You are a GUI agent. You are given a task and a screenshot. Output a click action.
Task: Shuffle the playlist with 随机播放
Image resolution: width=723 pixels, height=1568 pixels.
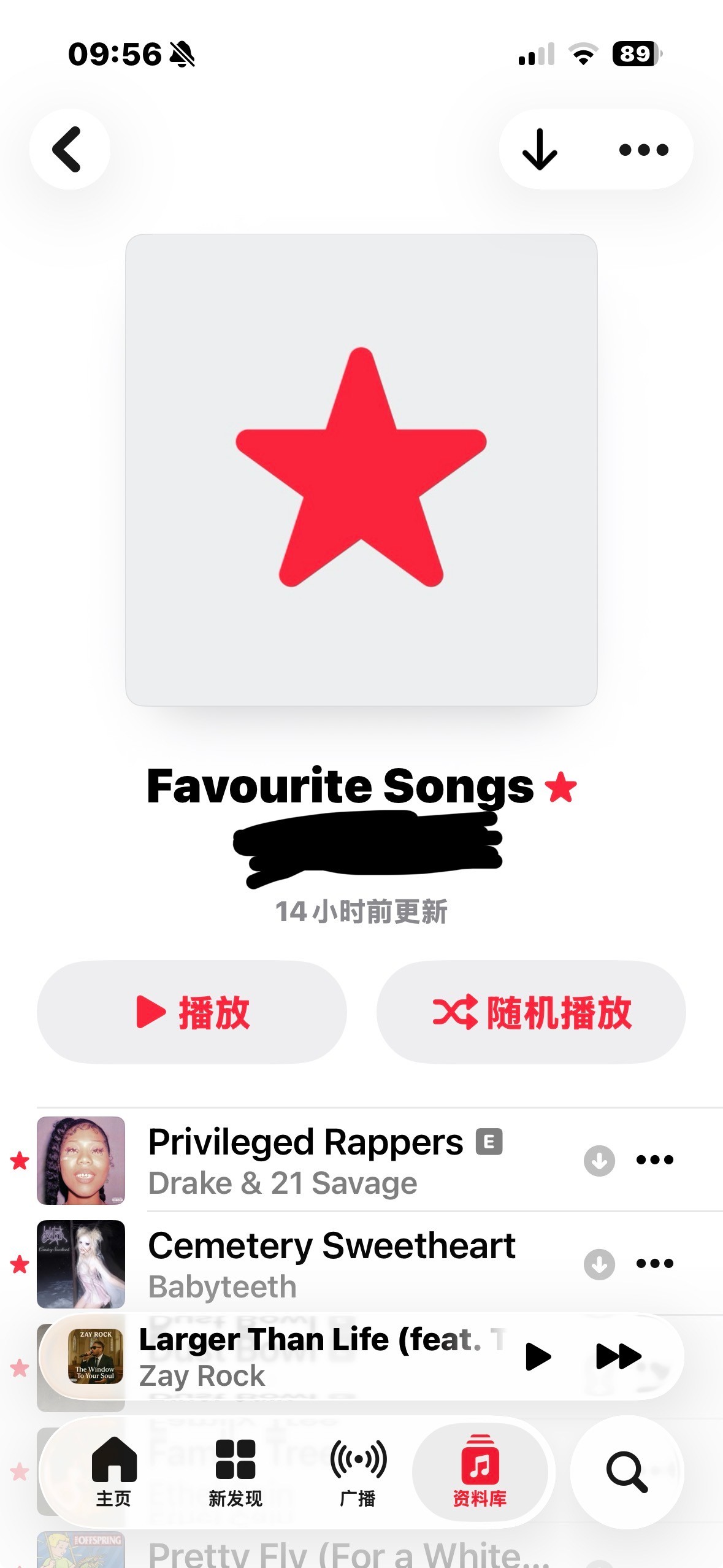point(531,1012)
